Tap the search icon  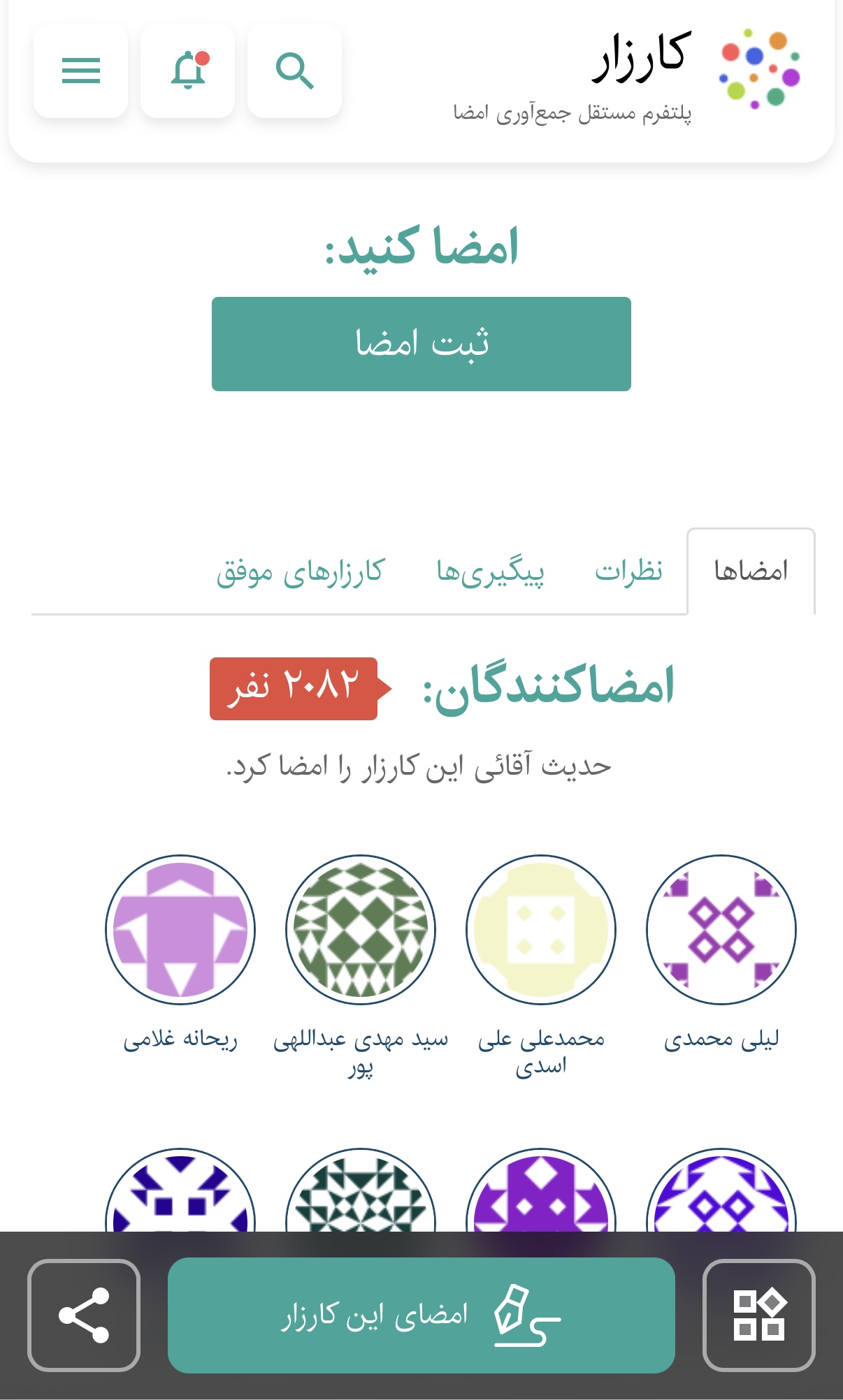(294, 71)
